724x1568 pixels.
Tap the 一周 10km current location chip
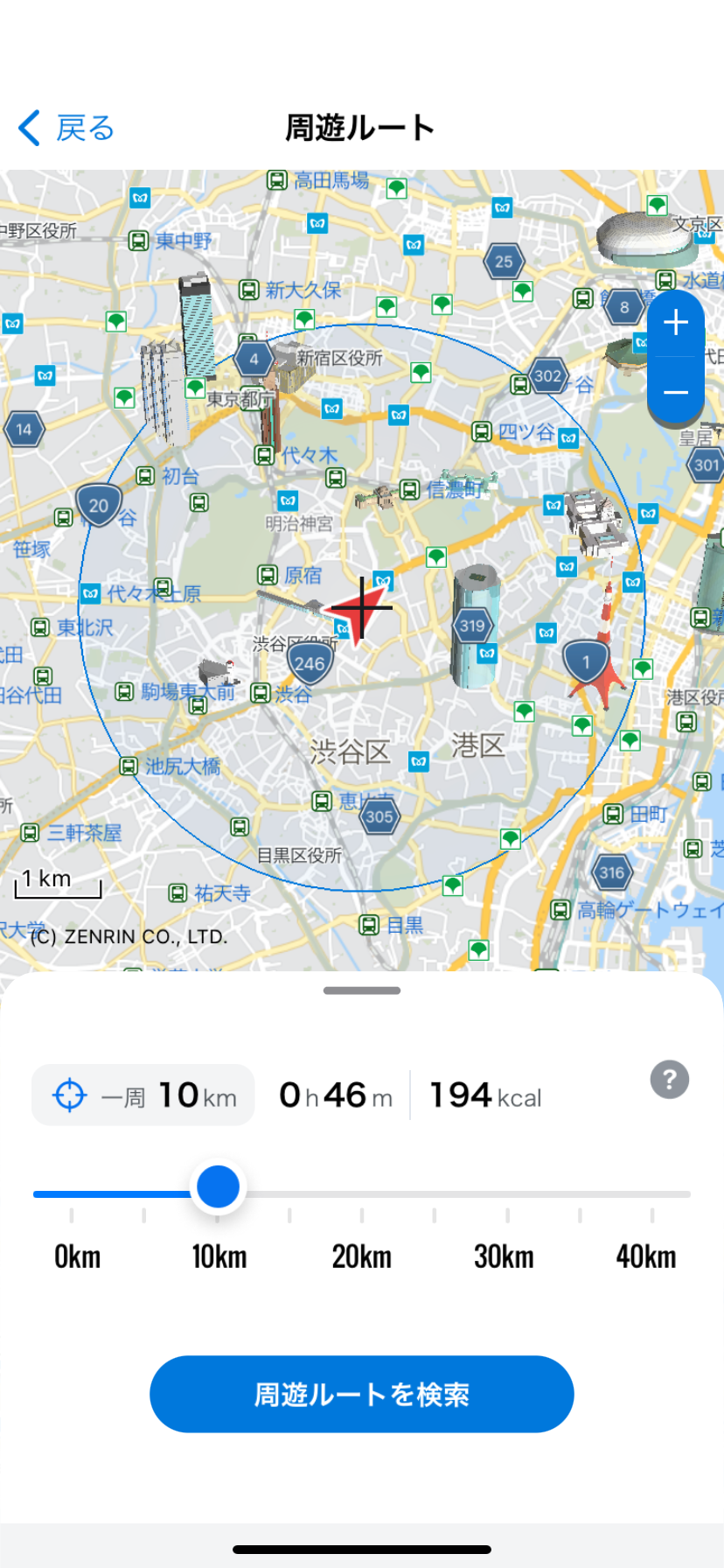[x=143, y=1095]
